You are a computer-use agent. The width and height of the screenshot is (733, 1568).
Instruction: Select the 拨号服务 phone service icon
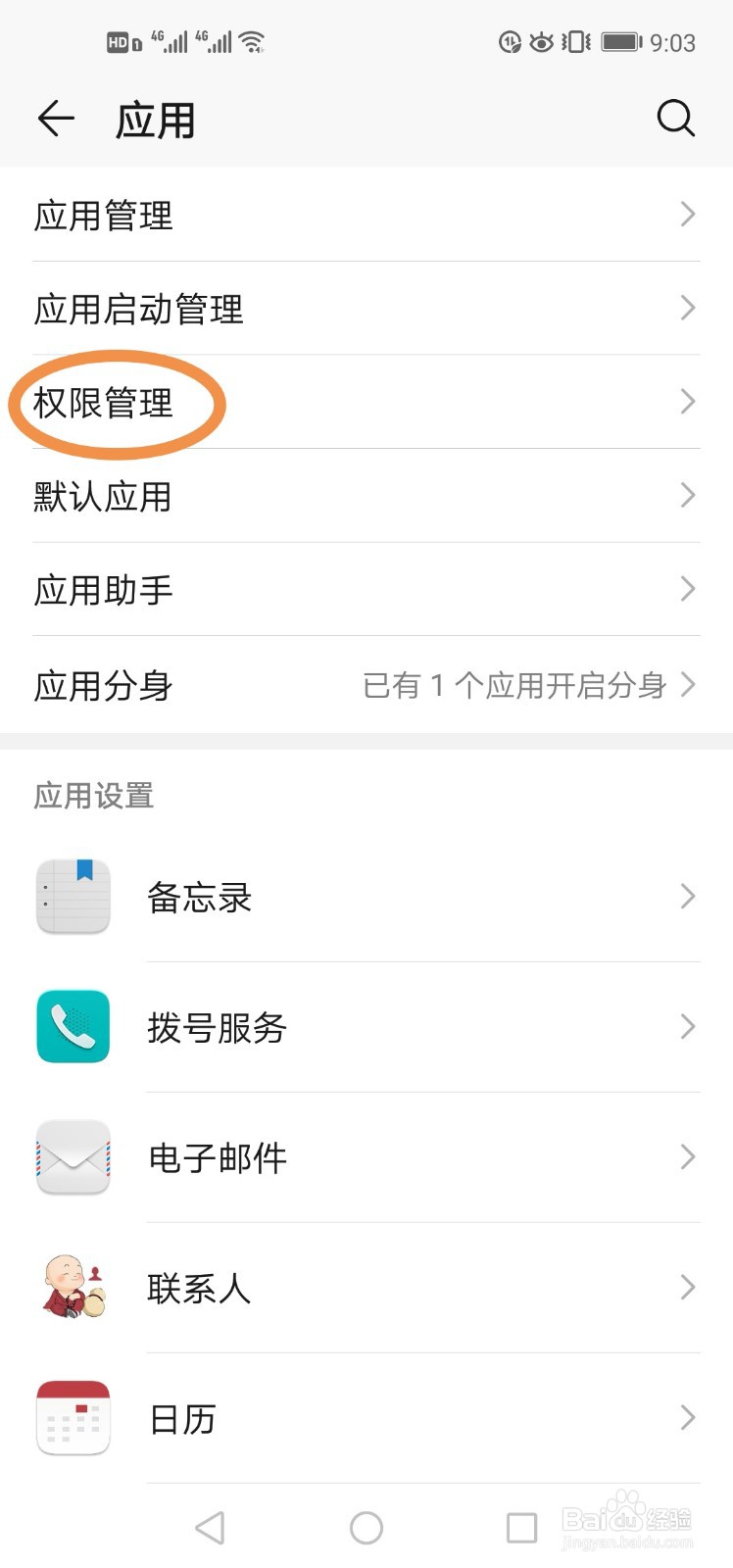(73, 1027)
